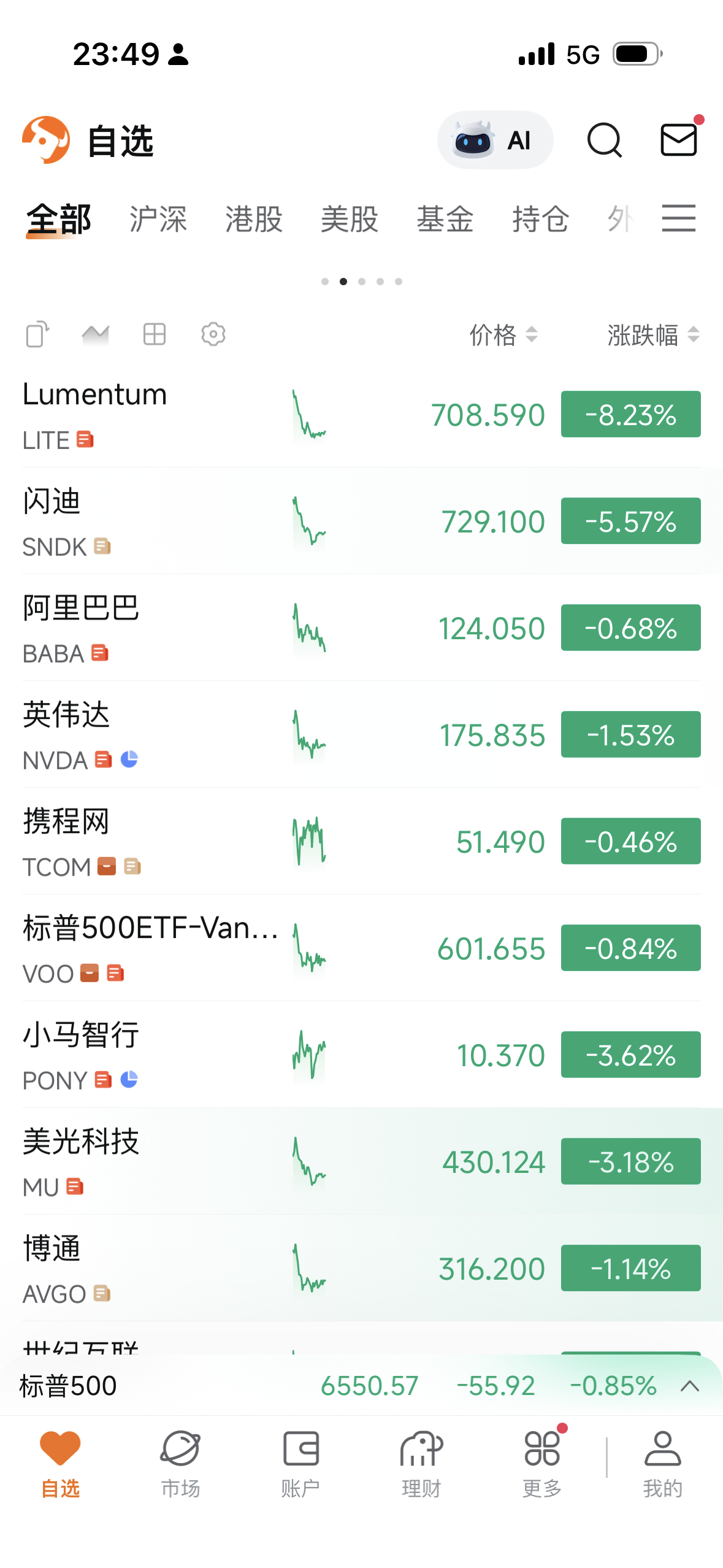
Task: Open the AI assistant
Action: (x=495, y=140)
